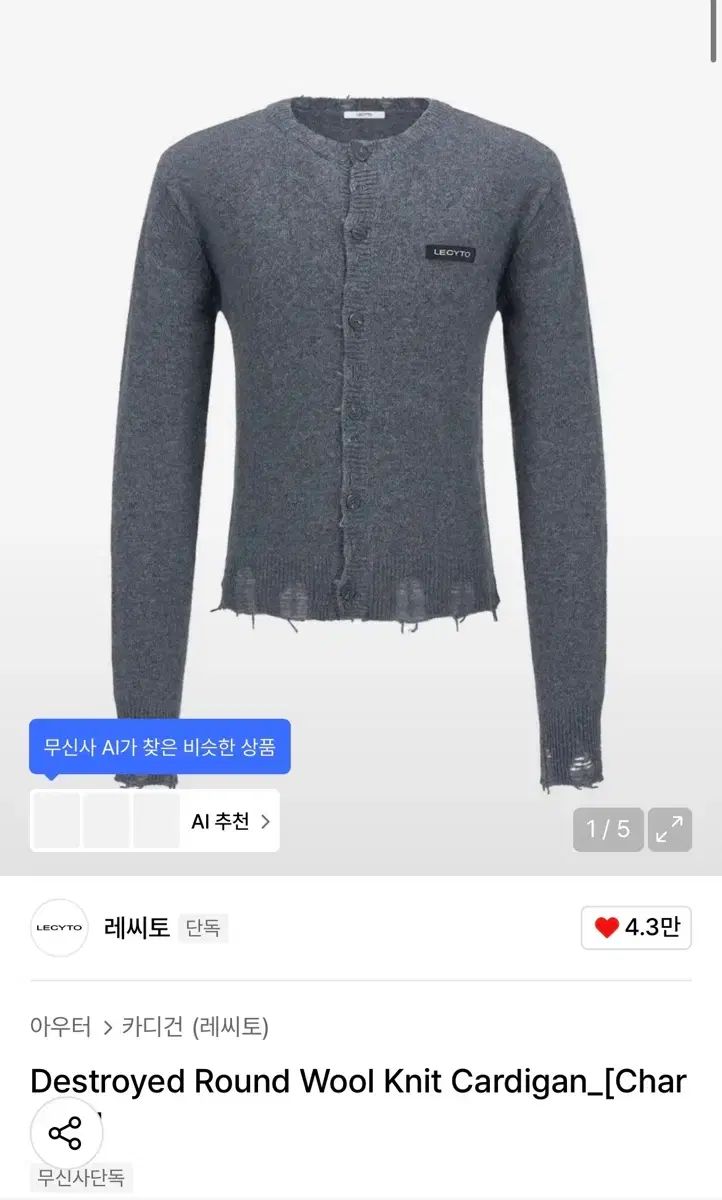Share this product
722x1200 pixels.
pos(66,1134)
